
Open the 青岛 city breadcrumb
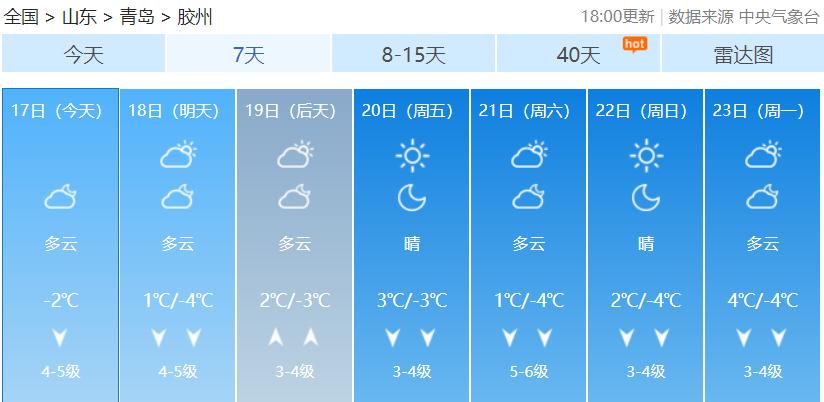[136, 17]
